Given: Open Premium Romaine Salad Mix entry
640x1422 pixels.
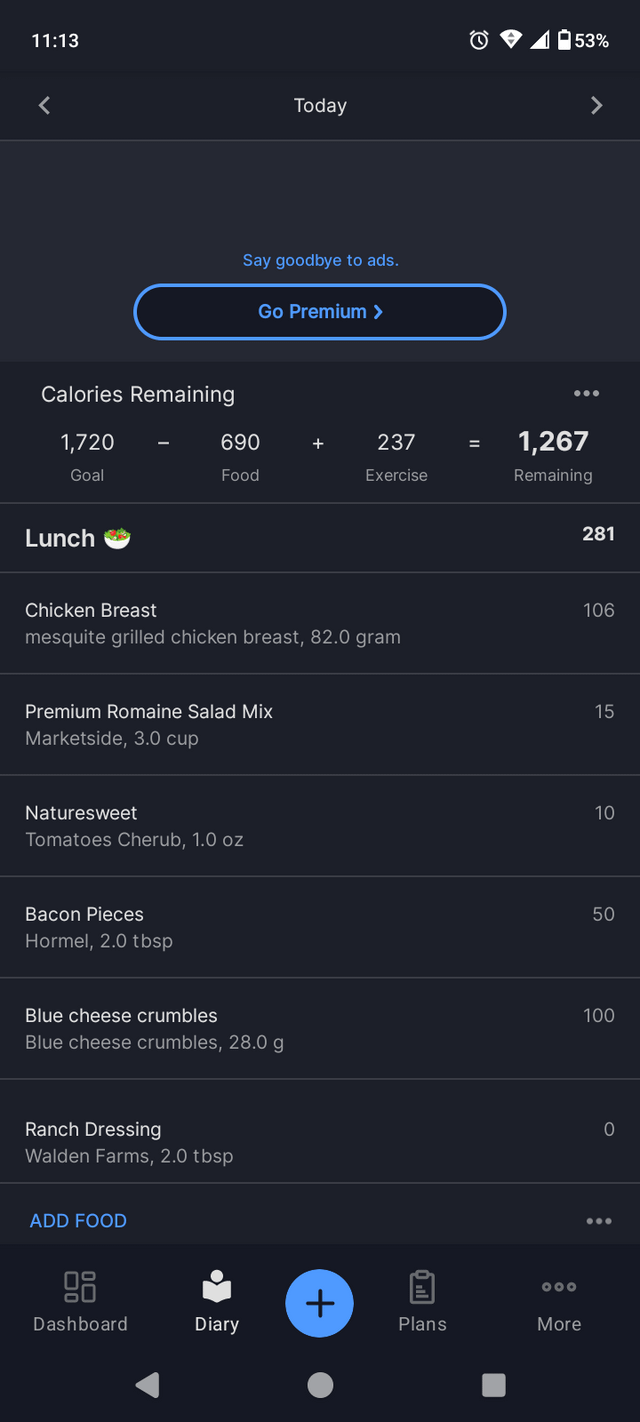Looking at the screenshot, I should coord(320,724).
